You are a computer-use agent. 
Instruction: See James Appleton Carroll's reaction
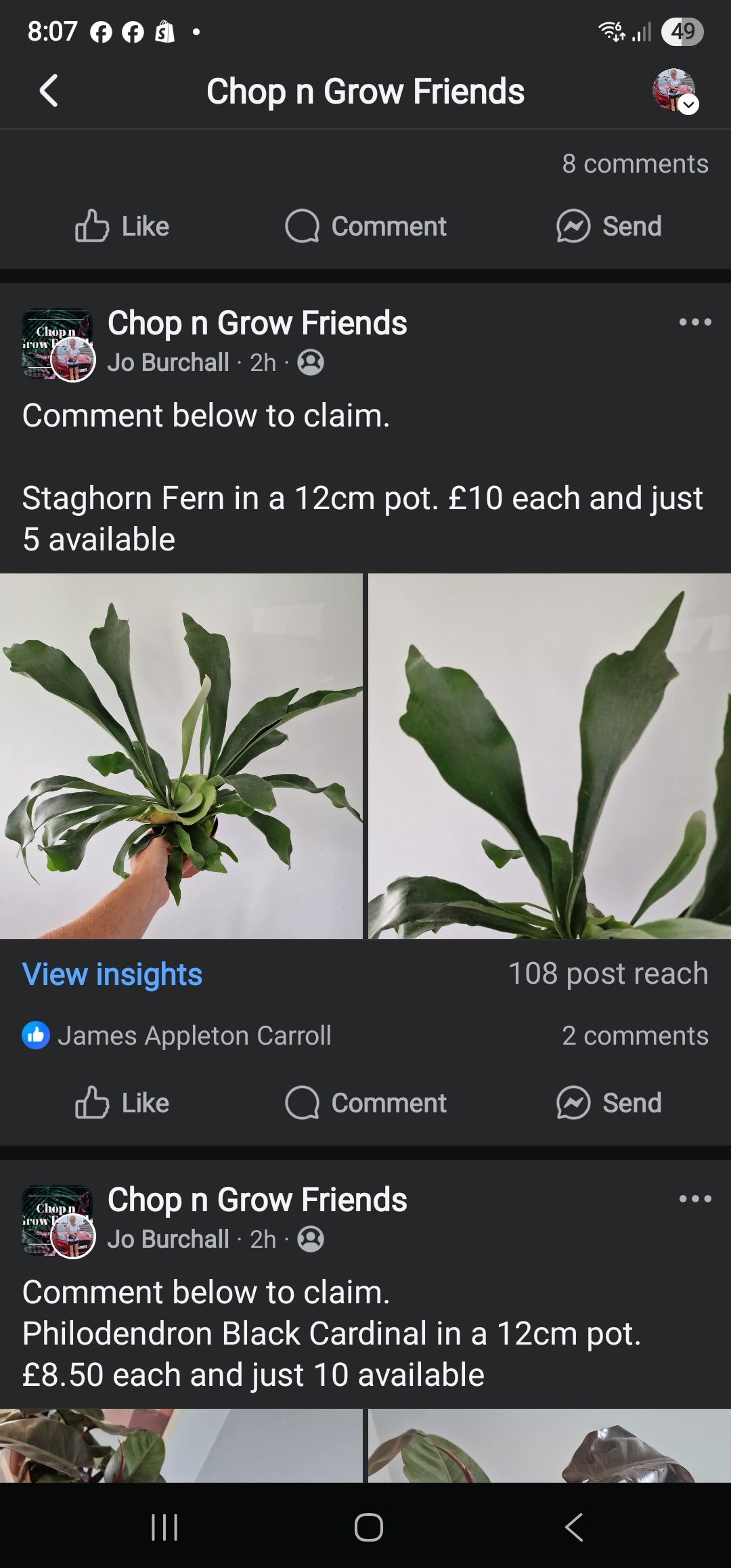click(177, 1036)
